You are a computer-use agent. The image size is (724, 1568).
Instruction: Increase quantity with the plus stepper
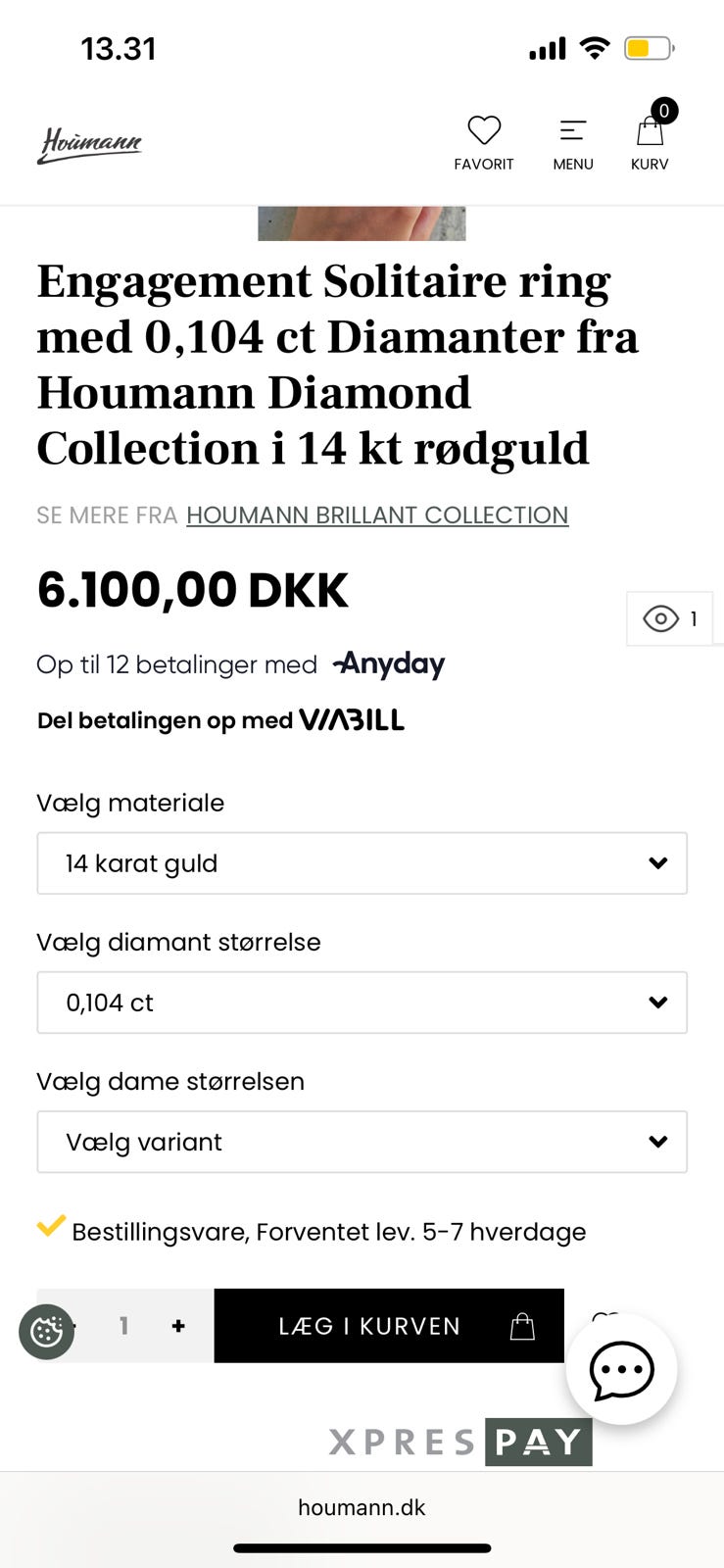(178, 1325)
